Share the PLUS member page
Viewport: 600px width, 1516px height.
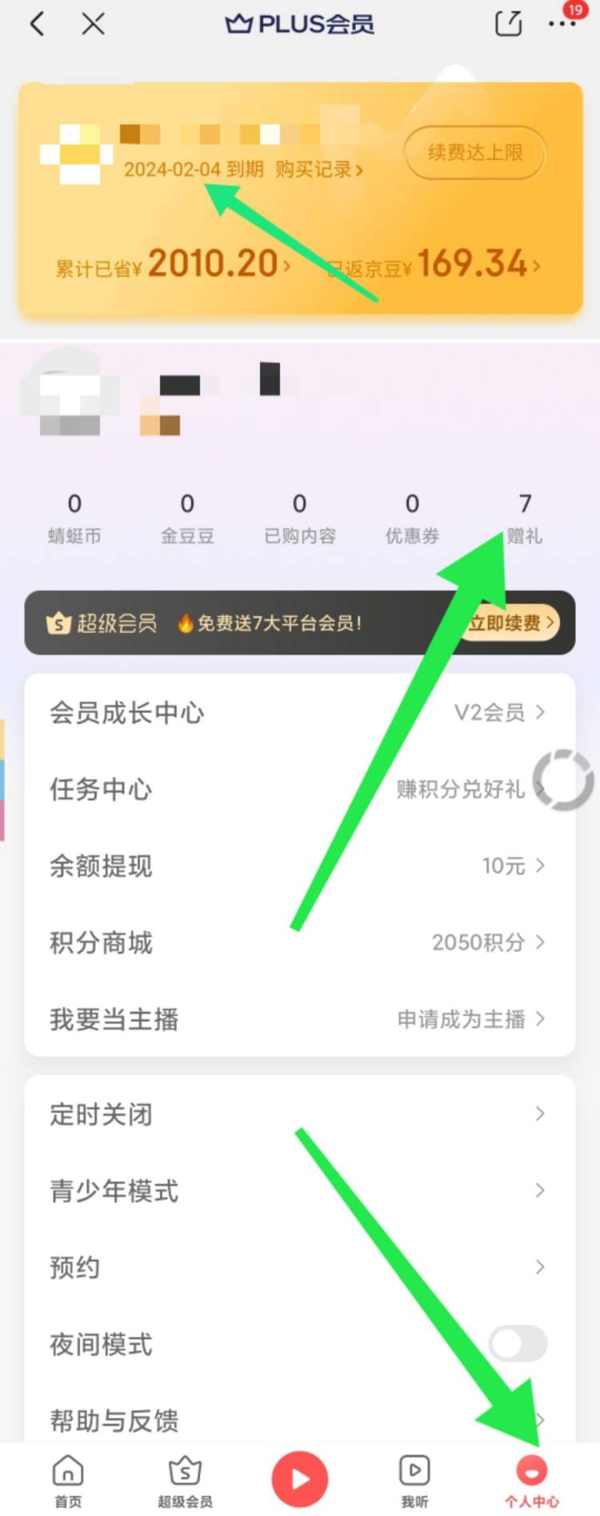508,24
